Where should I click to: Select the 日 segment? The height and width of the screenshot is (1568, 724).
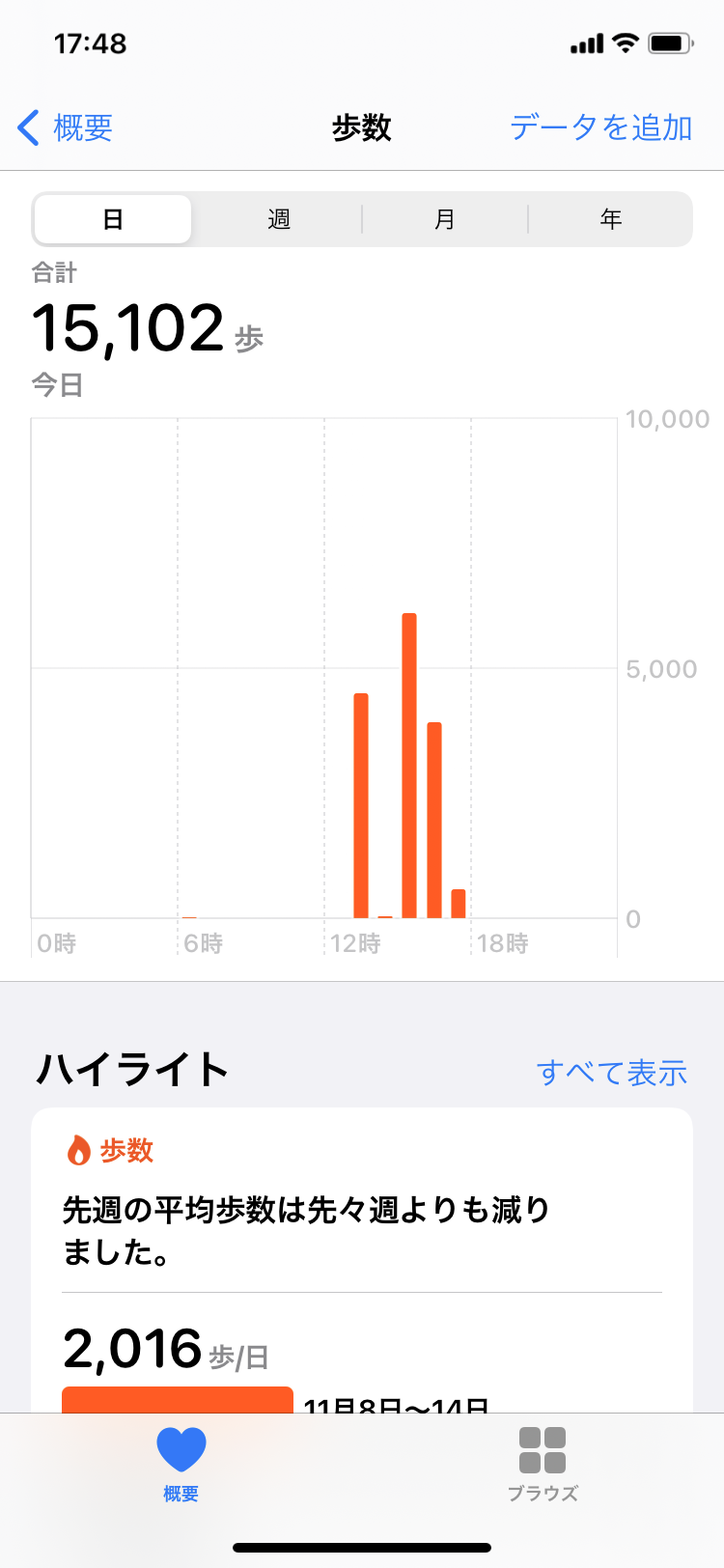(113, 219)
